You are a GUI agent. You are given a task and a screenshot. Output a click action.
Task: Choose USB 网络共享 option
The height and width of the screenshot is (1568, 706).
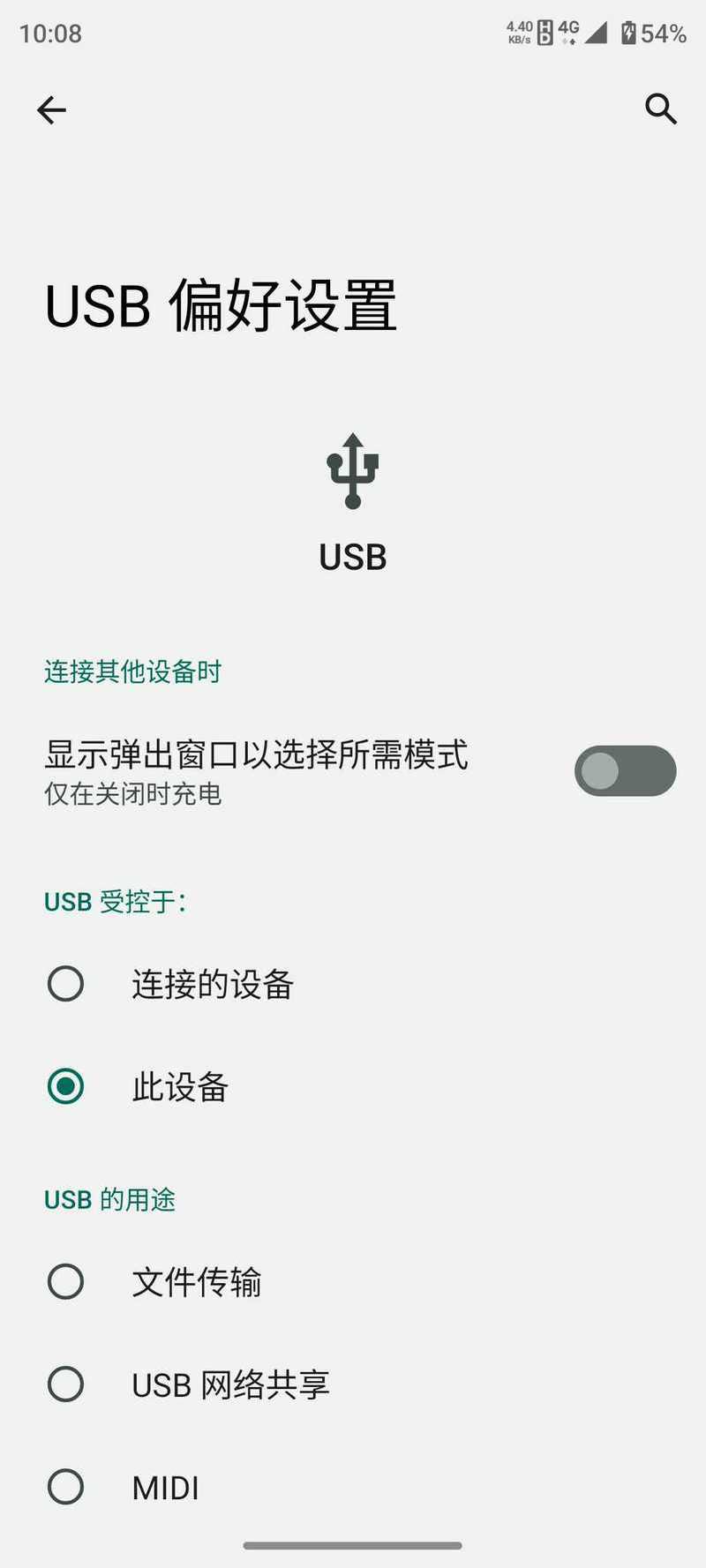tap(66, 1384)
